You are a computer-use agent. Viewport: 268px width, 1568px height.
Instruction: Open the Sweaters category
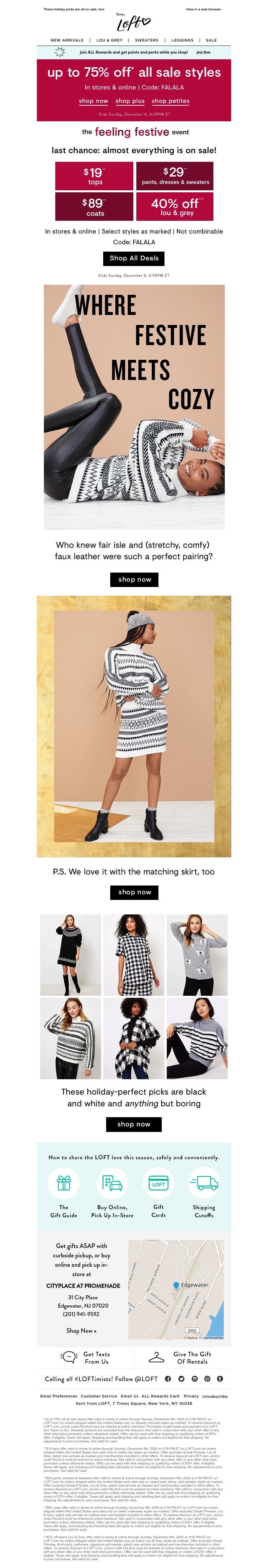pos(147,40)
